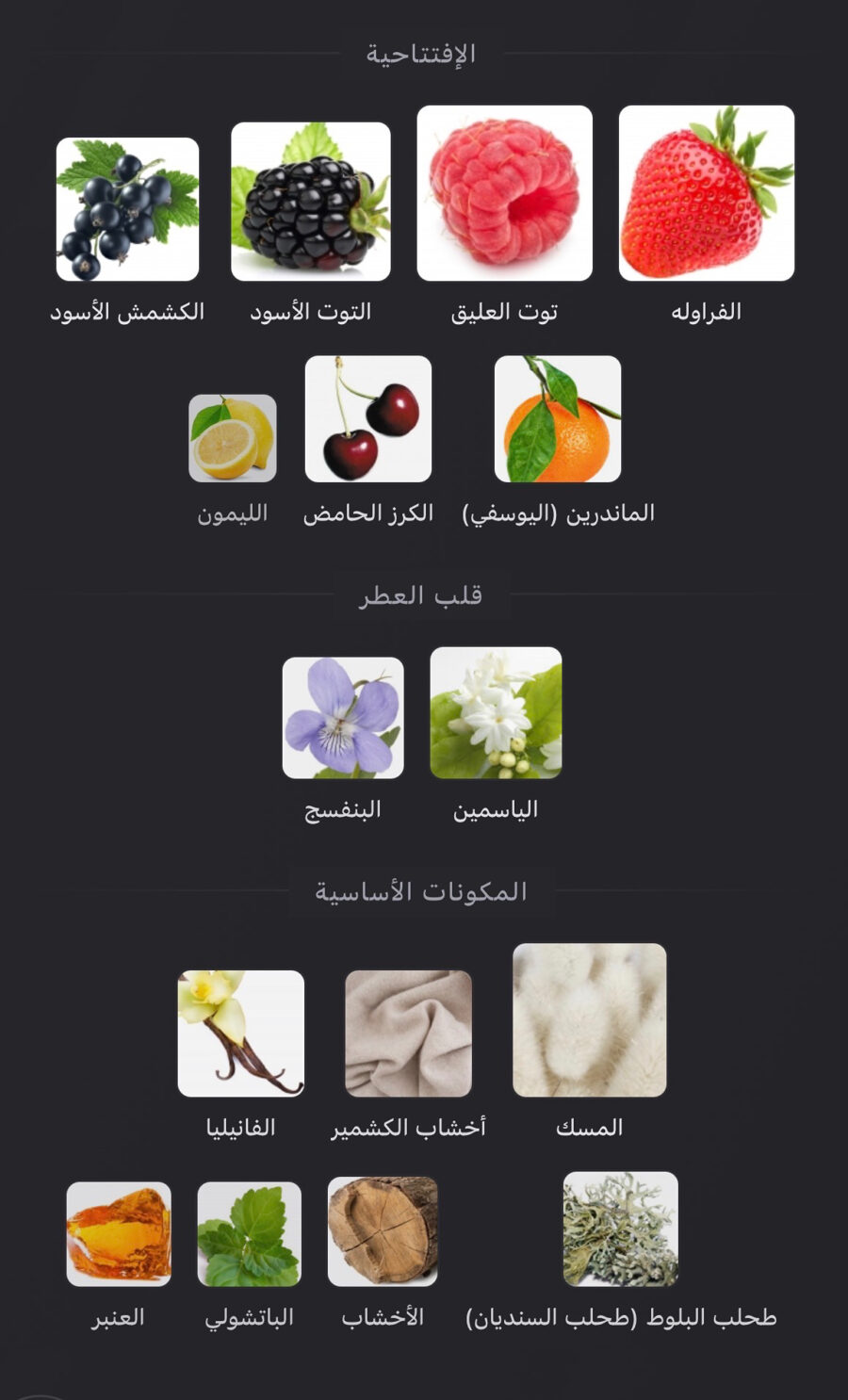Screen dimensions: 848x1400
Task: Open the strawberry note (الفراوله)
Action: (706, 194)
